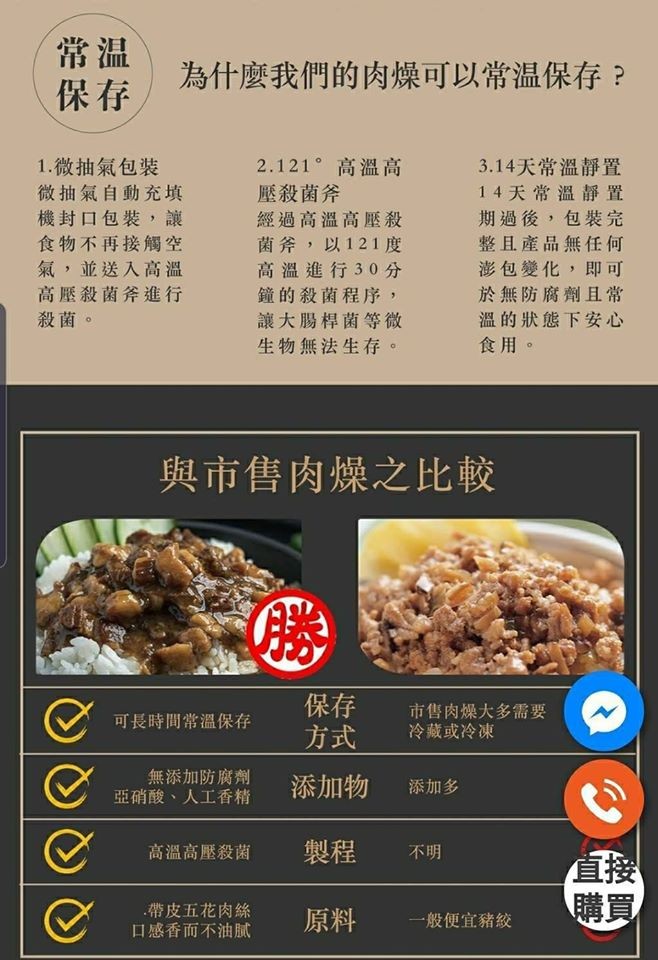Tap the 直接購買 buy now button

pos(603,889)
